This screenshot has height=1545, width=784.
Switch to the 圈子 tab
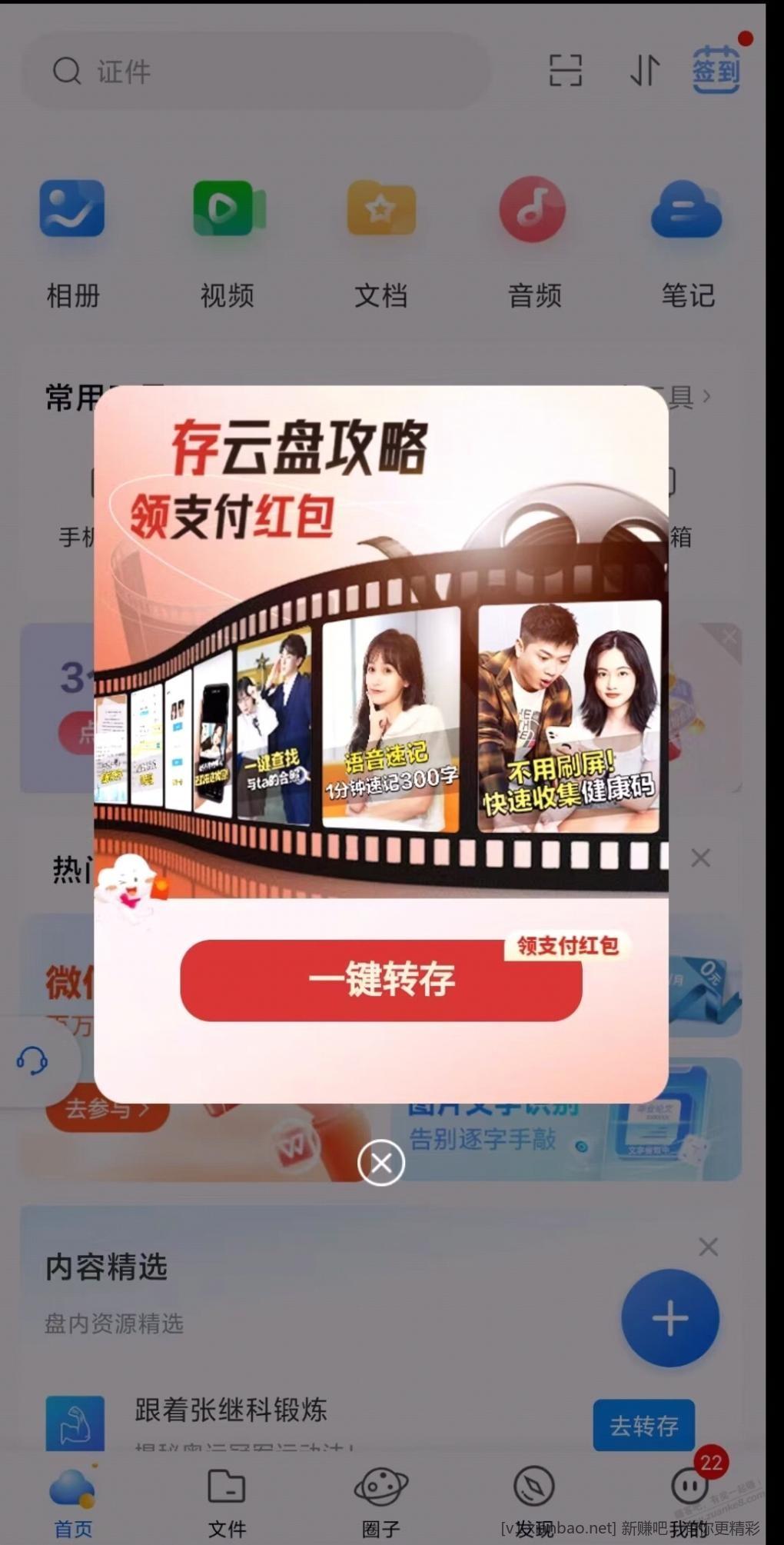(381, 1500)
